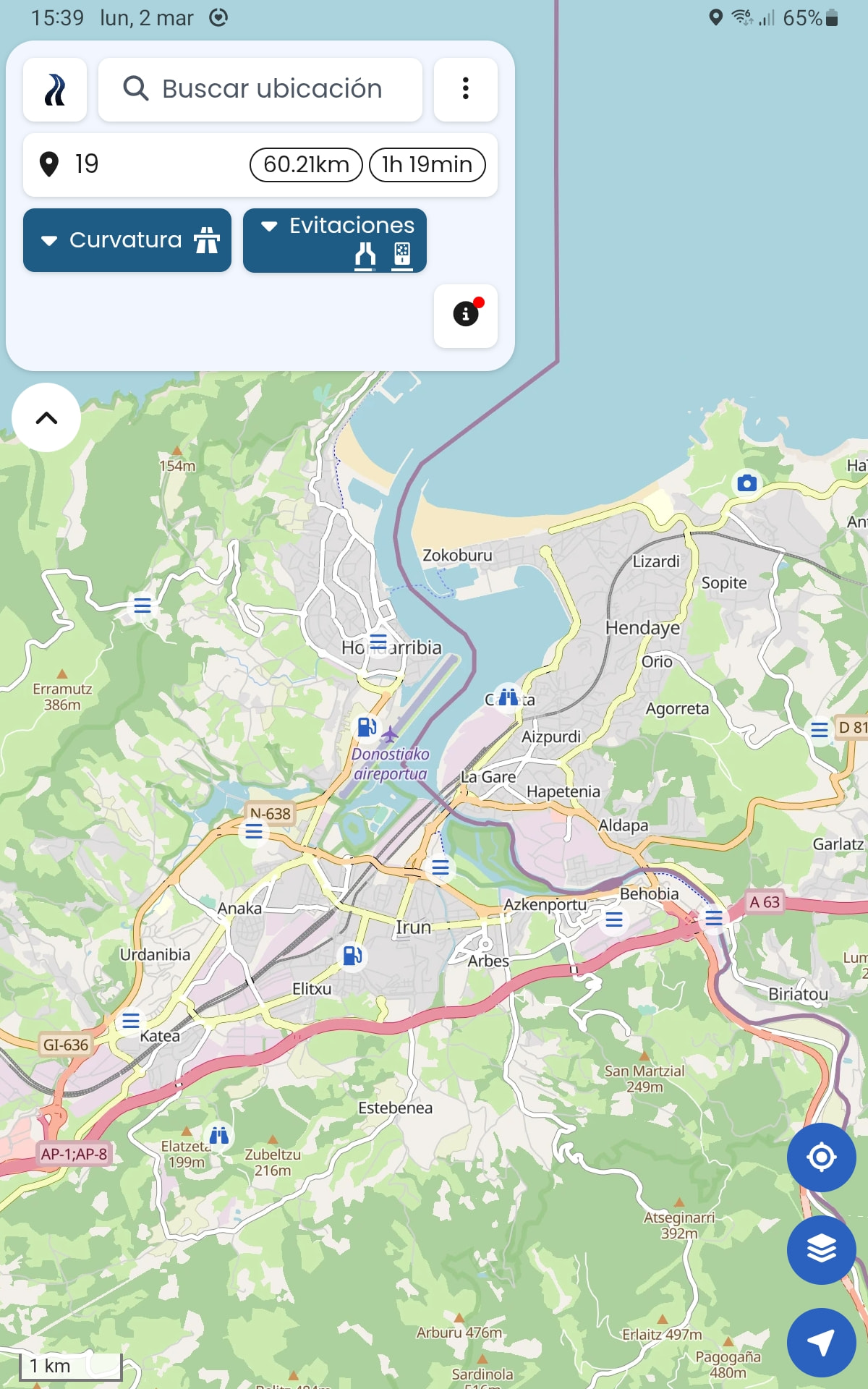Open the map layers selector
868x1389 pixels.
pyautogui.click(x=821, y=1249)
